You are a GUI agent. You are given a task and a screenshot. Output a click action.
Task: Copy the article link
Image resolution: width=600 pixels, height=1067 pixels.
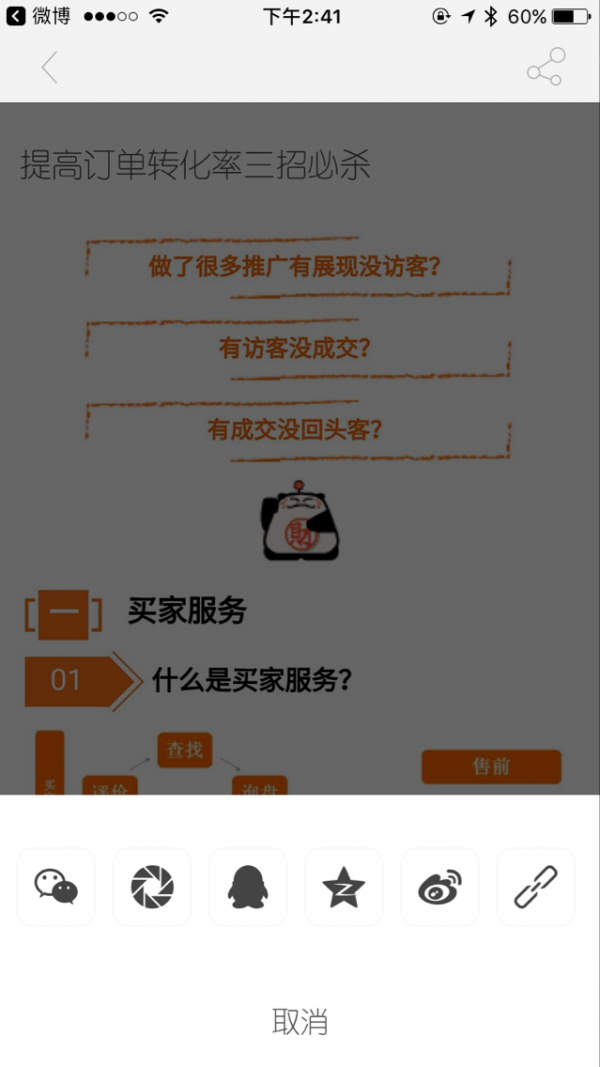point(536,886)
